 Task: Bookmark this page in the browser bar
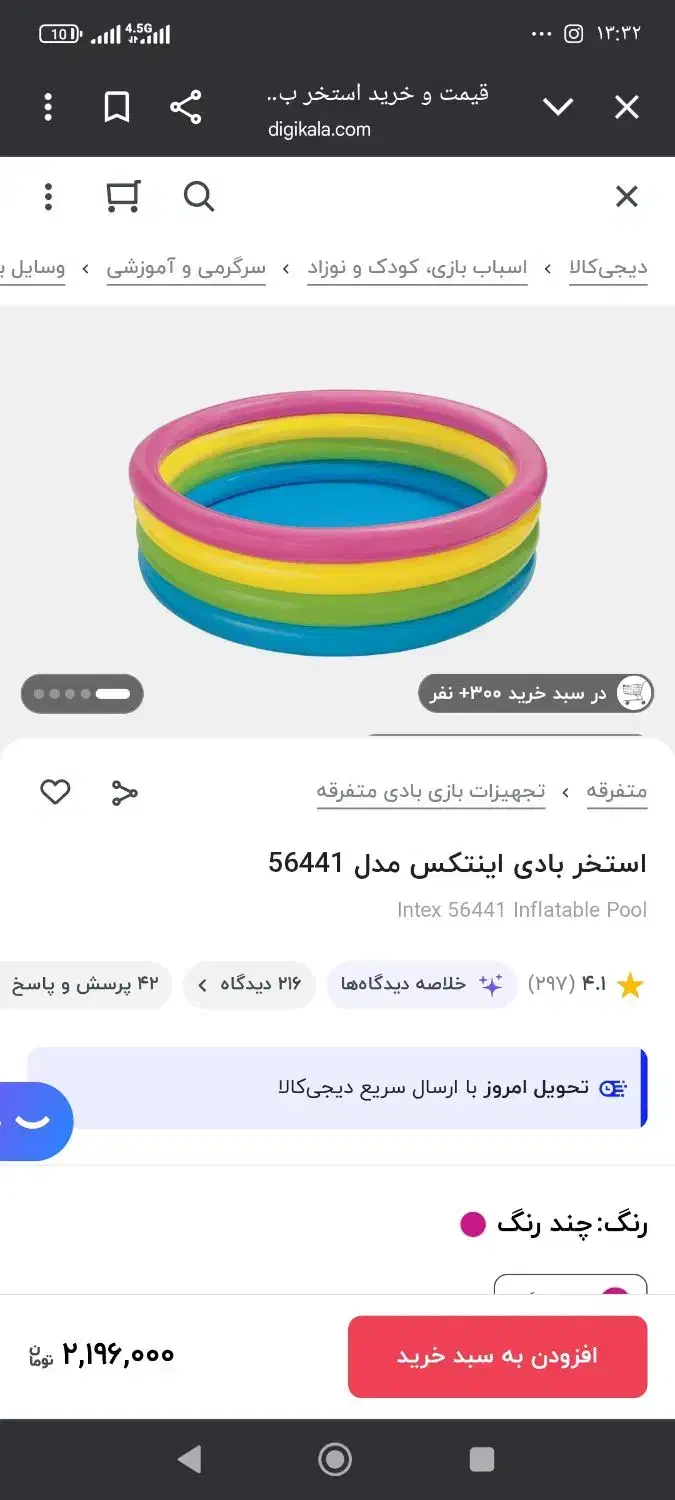click(x=117, y=107)
